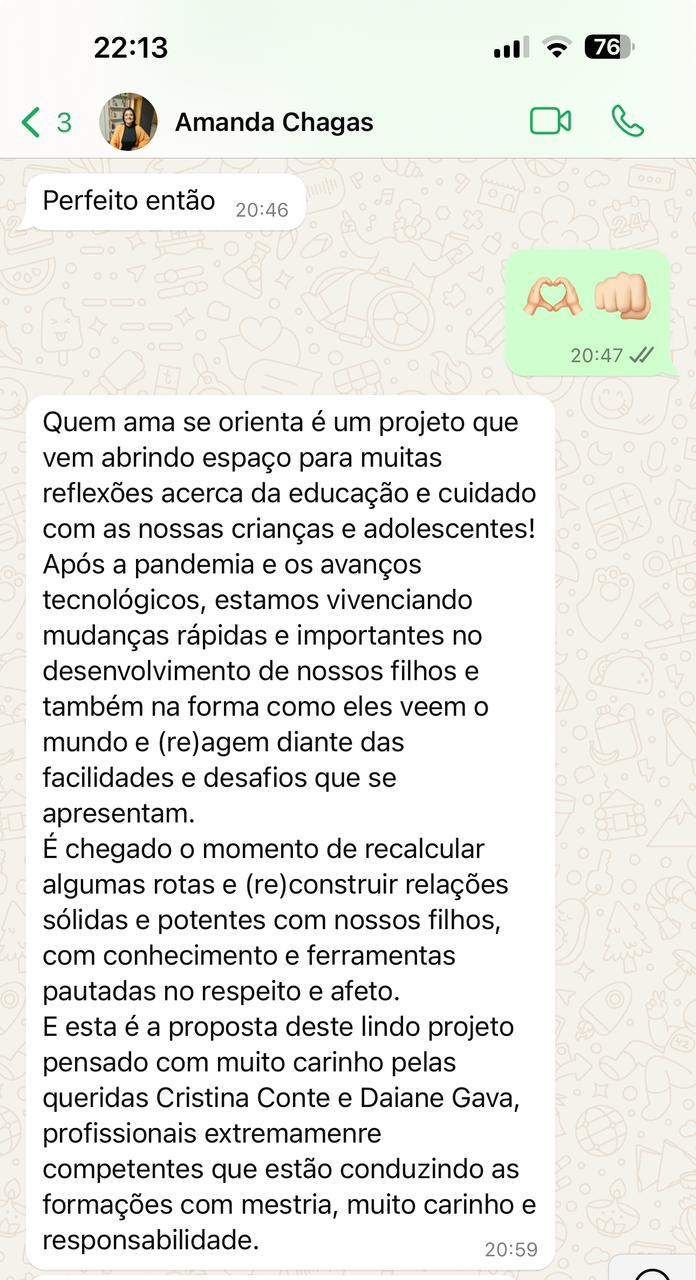The width and height of the screenshot is (696, 1280).
Task: Start a video call with Amanda Chagas
Action: (x=550, y=121)
